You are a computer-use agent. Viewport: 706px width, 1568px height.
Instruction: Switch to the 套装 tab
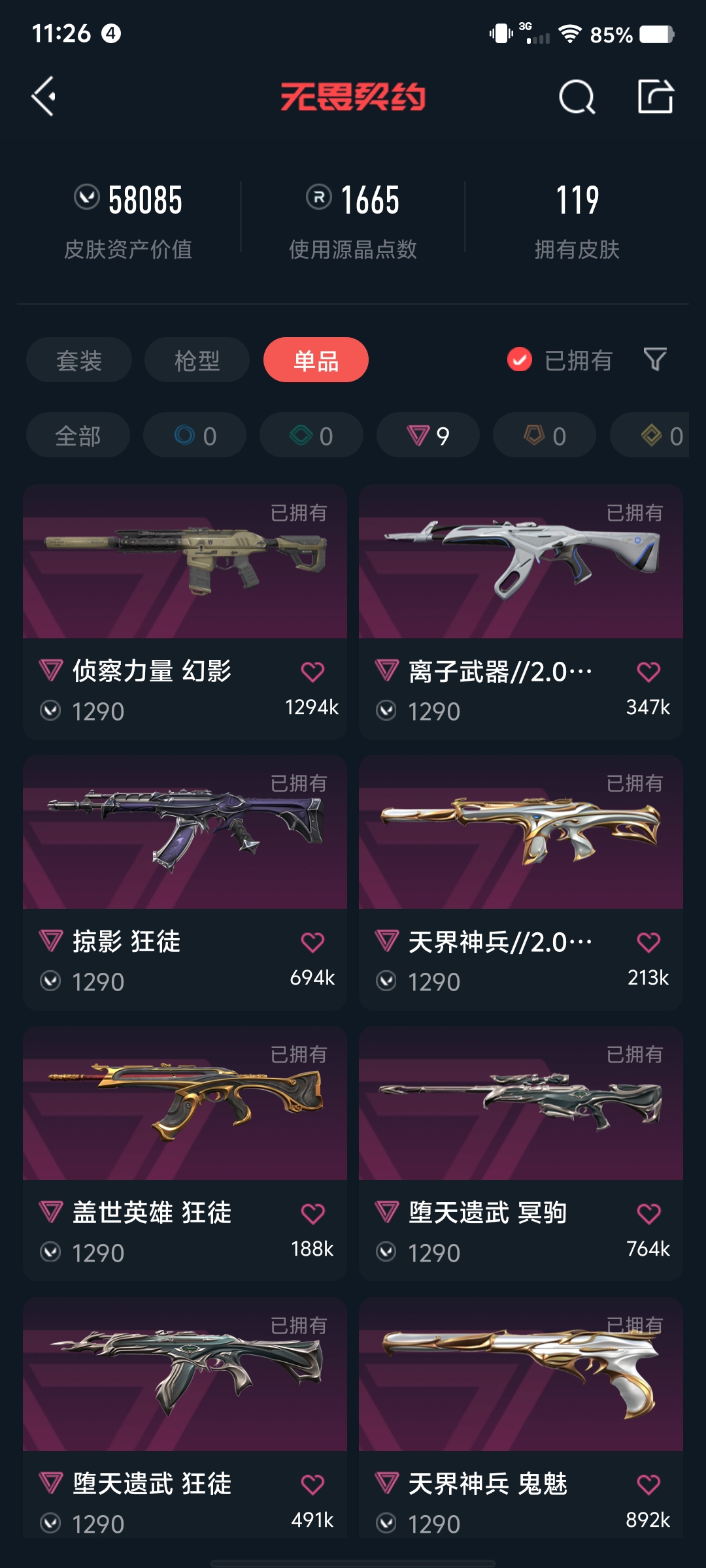pyautogui.click(x=79, y=360)
